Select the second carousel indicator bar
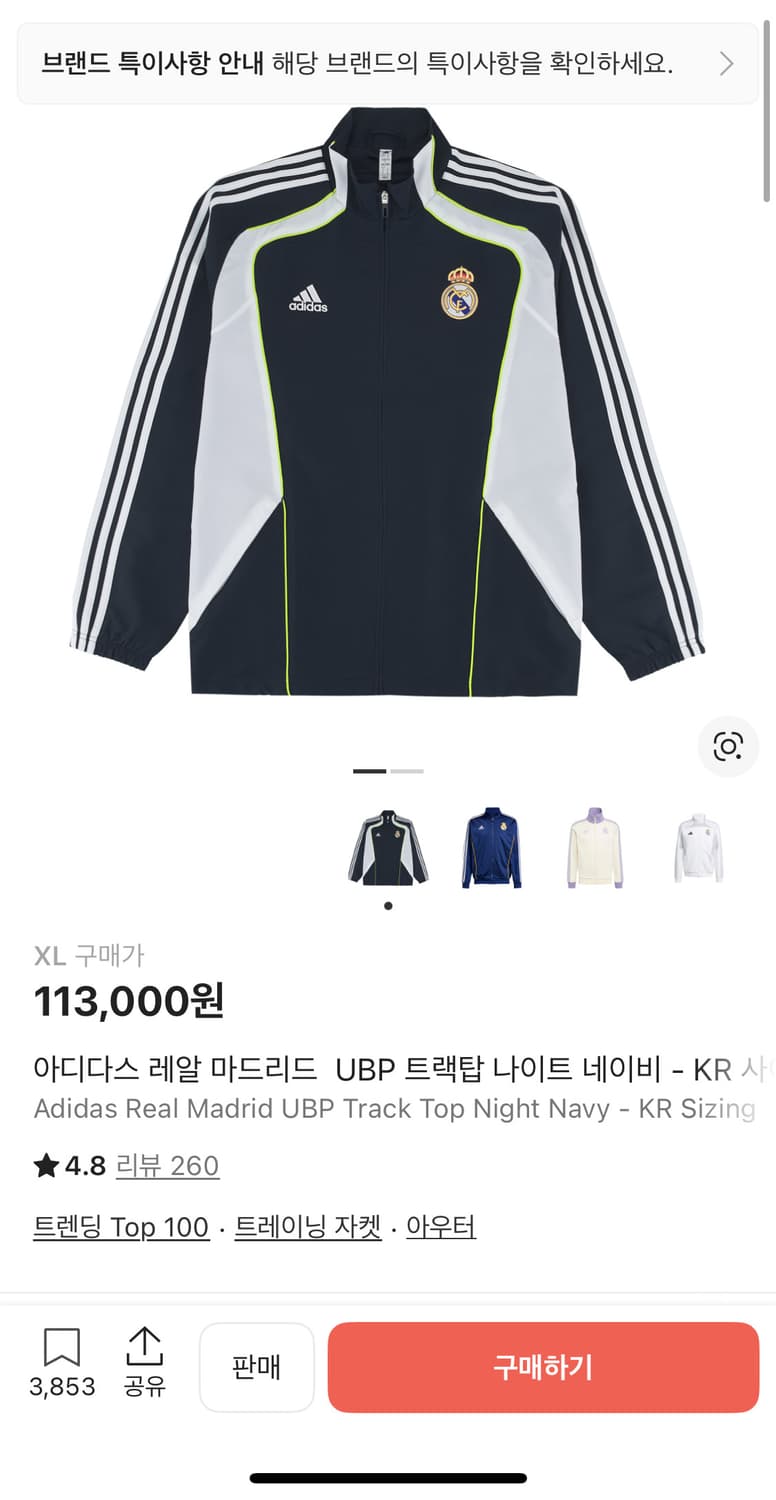 [x=409, y=771]
